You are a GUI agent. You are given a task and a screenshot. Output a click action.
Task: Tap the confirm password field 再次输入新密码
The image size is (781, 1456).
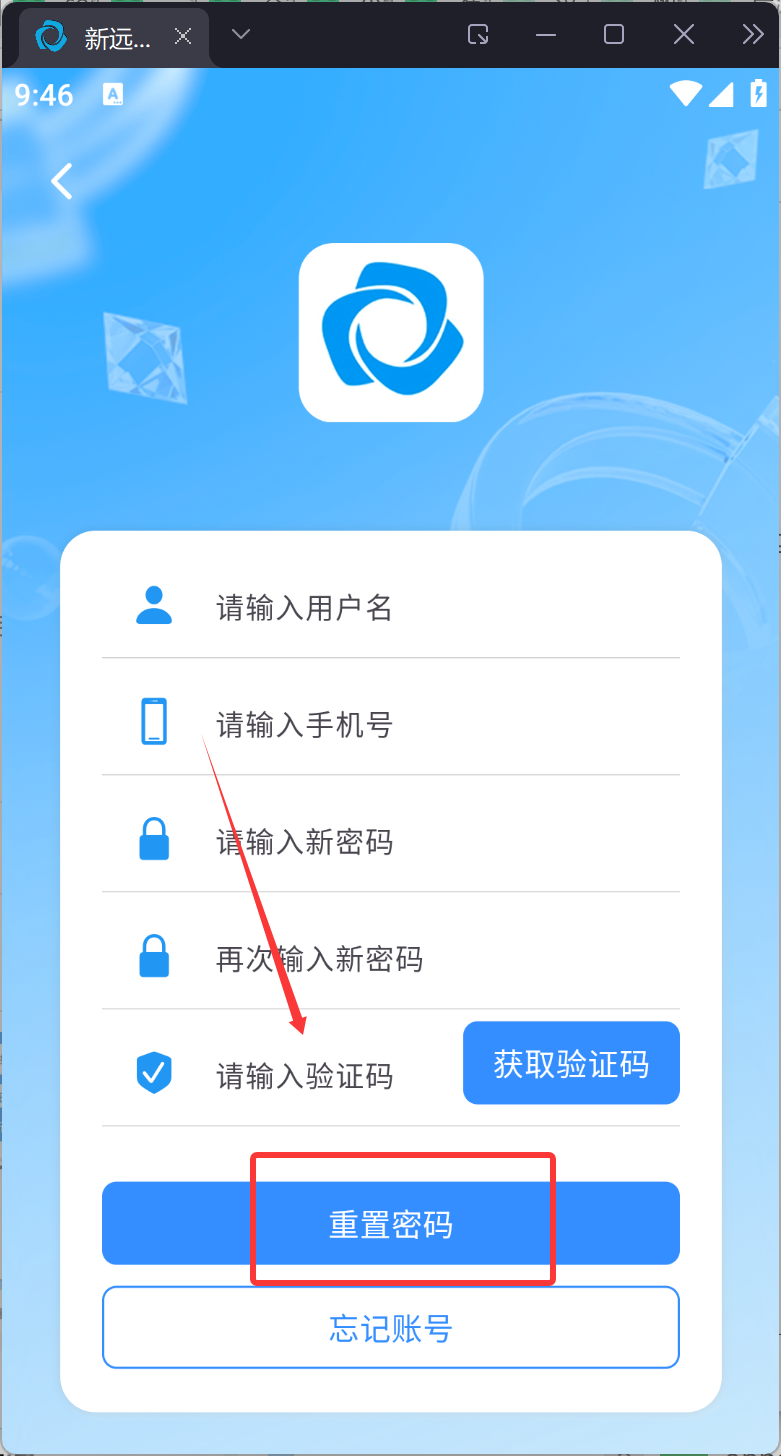(x=400, y=959)
